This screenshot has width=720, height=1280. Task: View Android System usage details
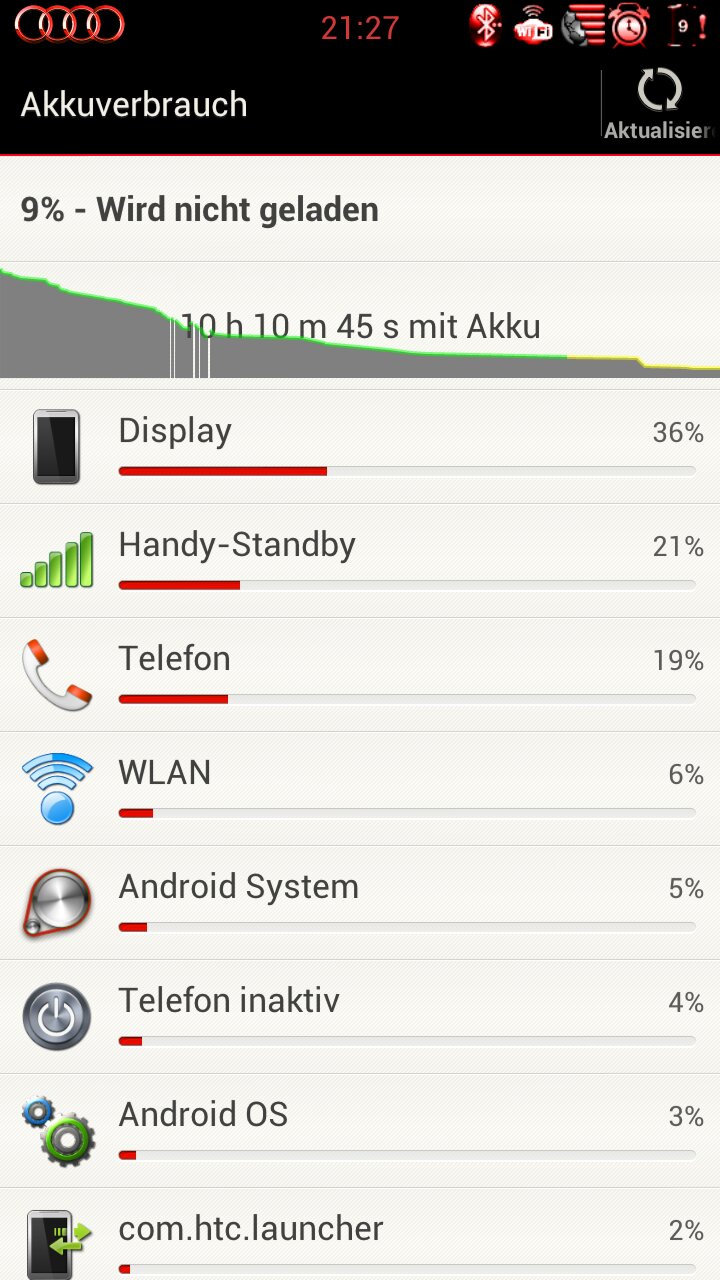pos(360,902)
